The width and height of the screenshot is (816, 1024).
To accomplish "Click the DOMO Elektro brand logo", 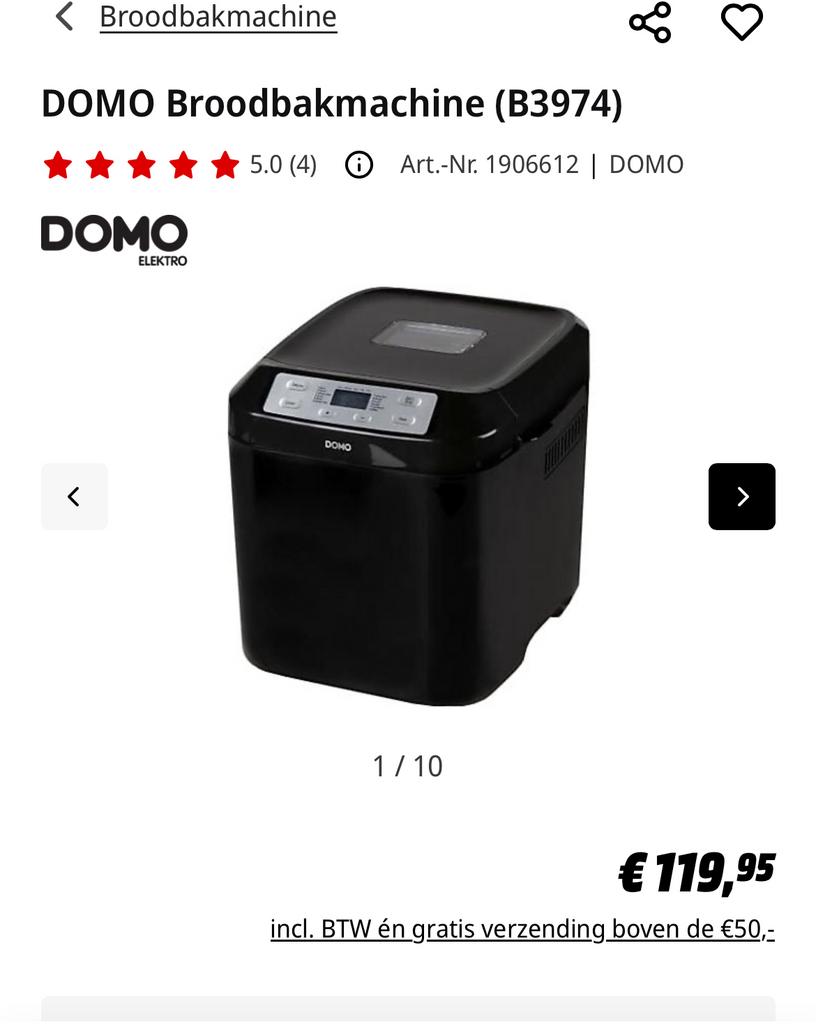I will (113, 238).
